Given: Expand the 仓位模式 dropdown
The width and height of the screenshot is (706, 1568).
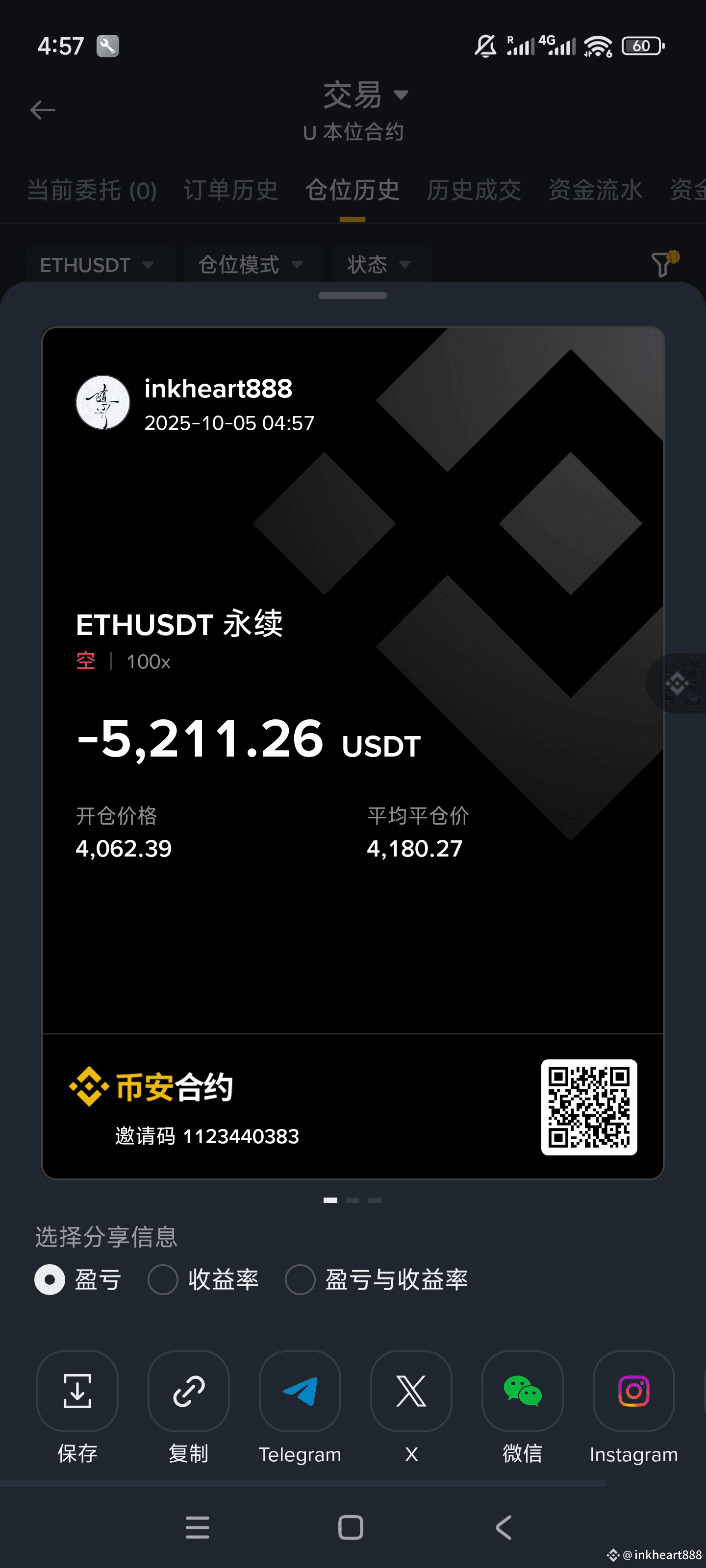Looking at the screenshot, I should click(251, 265).
